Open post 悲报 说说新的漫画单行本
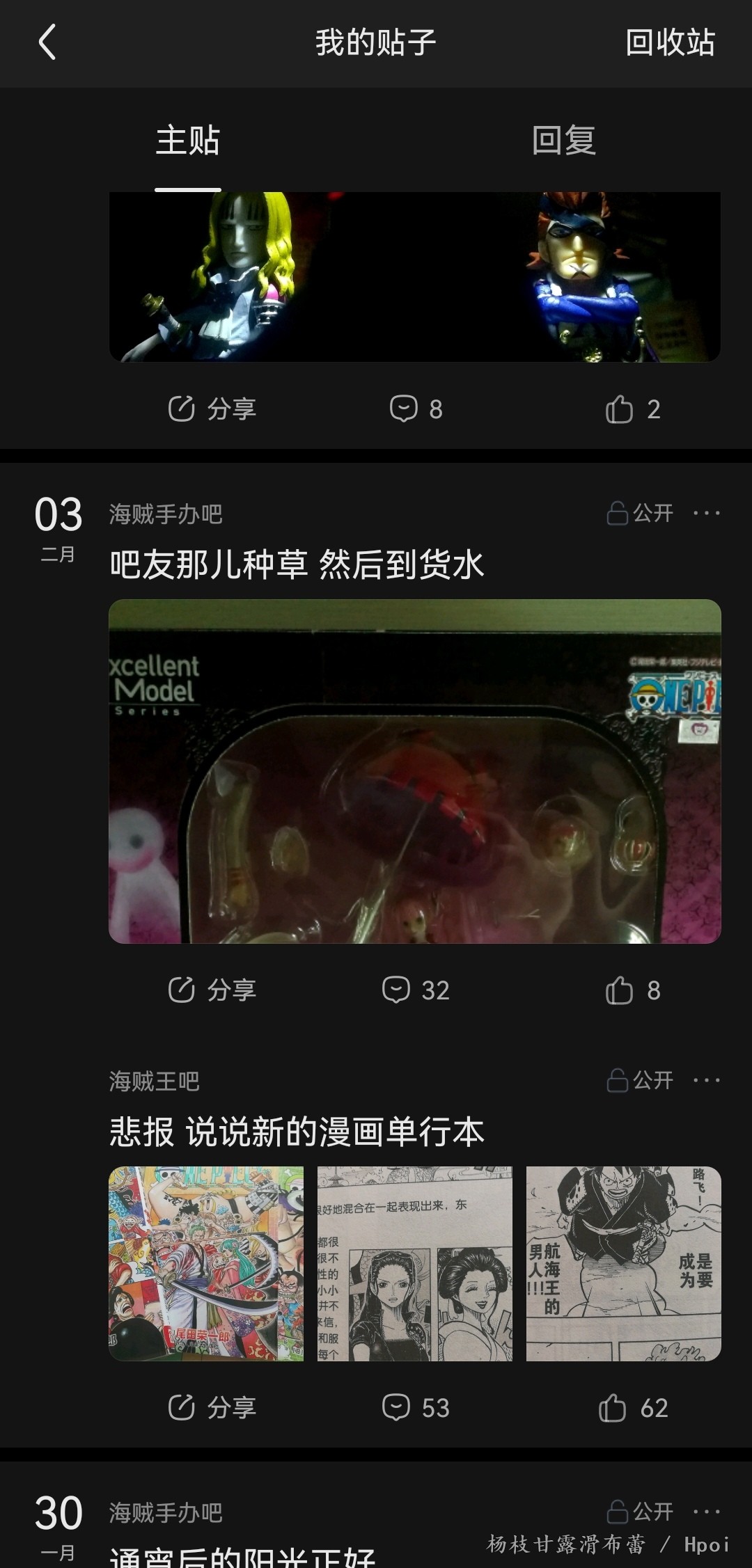Viewport: 752px width, 1568px height. [x=297, y=1132]
